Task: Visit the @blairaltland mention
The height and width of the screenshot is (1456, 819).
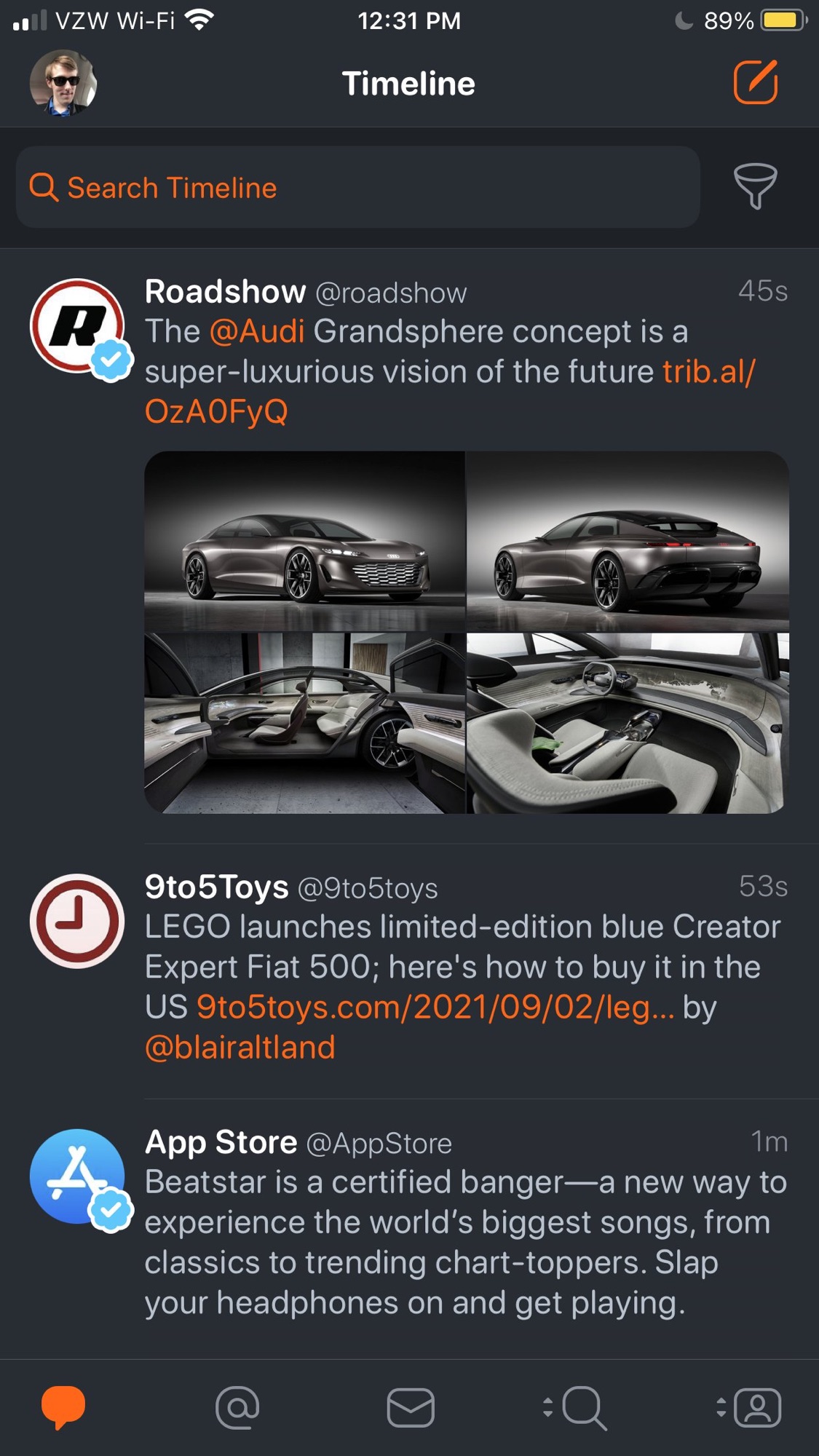Action: click(240, 1048)
